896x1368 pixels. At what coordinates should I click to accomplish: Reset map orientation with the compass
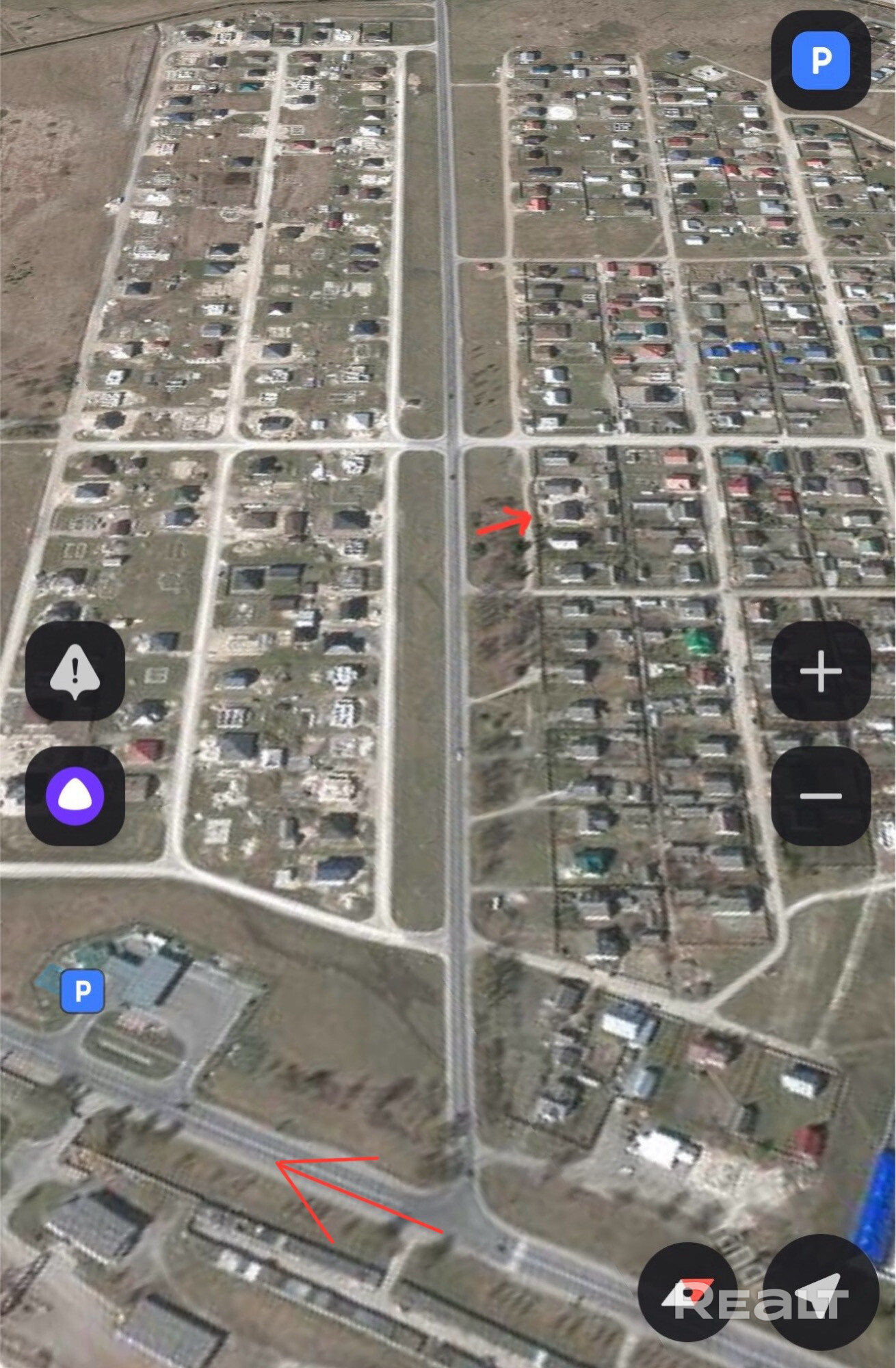[687, 1291]
